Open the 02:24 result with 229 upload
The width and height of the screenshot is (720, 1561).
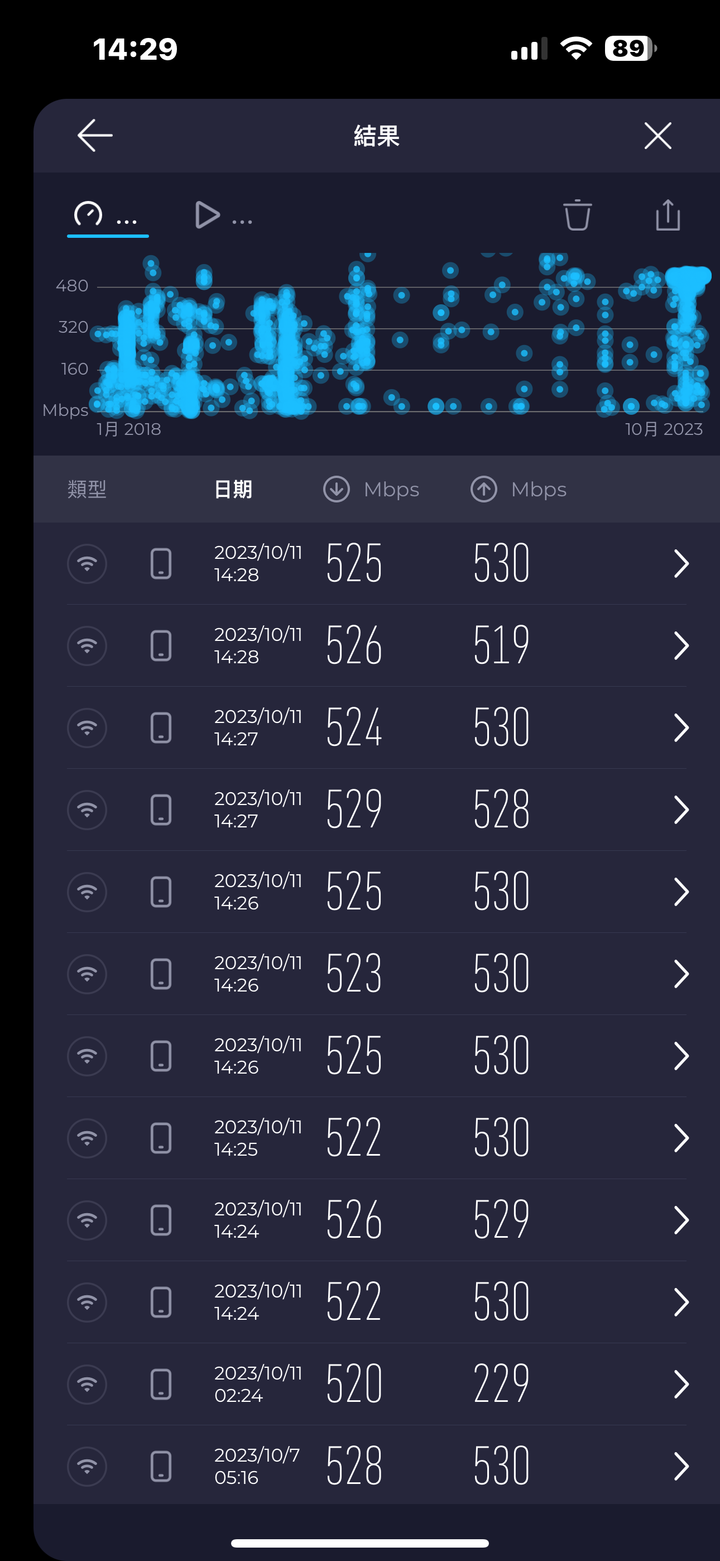378,1384
